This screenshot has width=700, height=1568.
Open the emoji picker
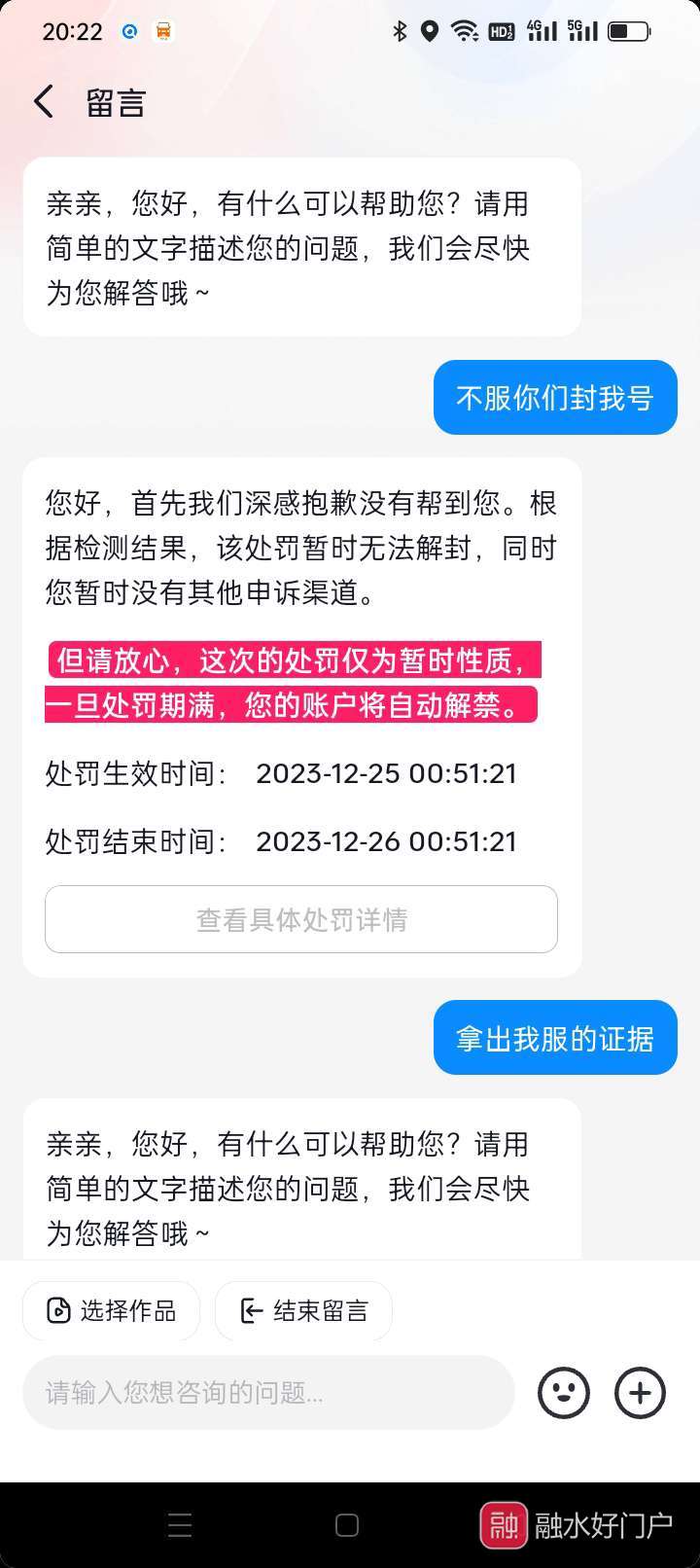(x=564, y=1393)
